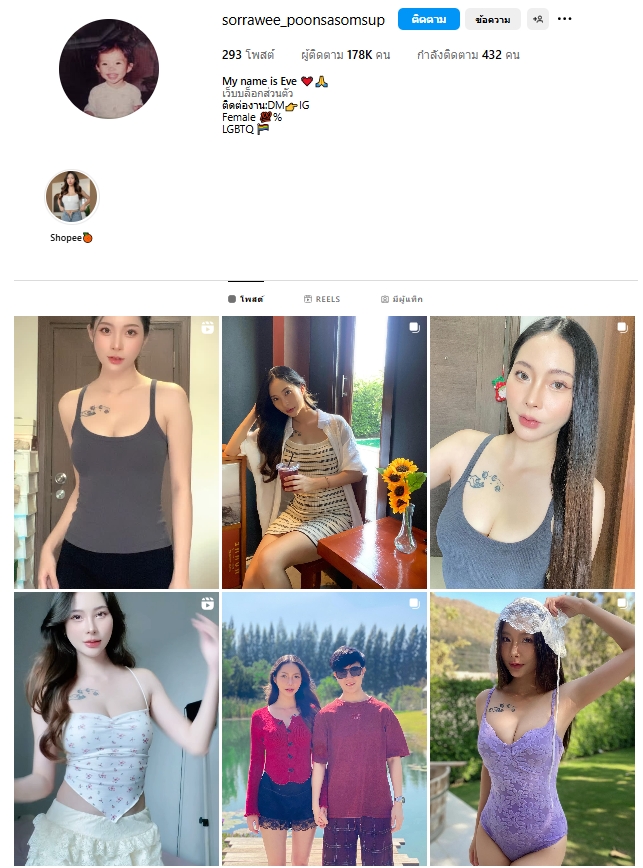Open the profile picture
This screenshot has width=643, height=868.
click(x=109, y=69)
